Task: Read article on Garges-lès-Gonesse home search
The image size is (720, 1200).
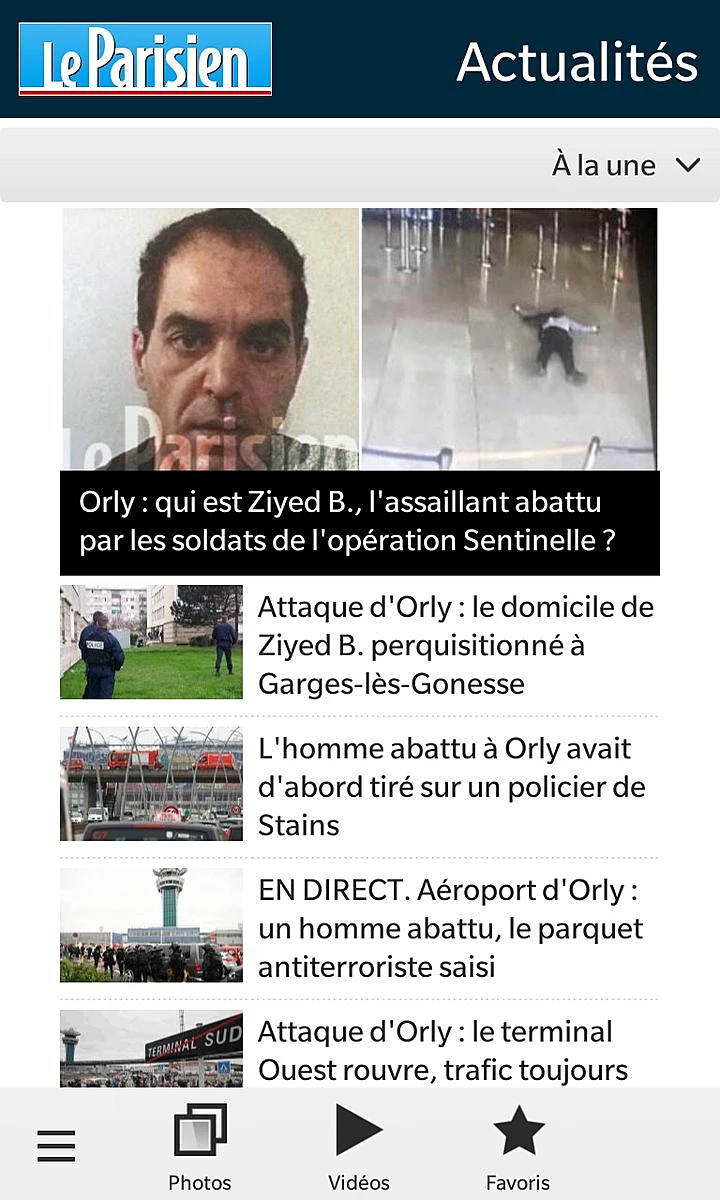Action: point(455,645)
